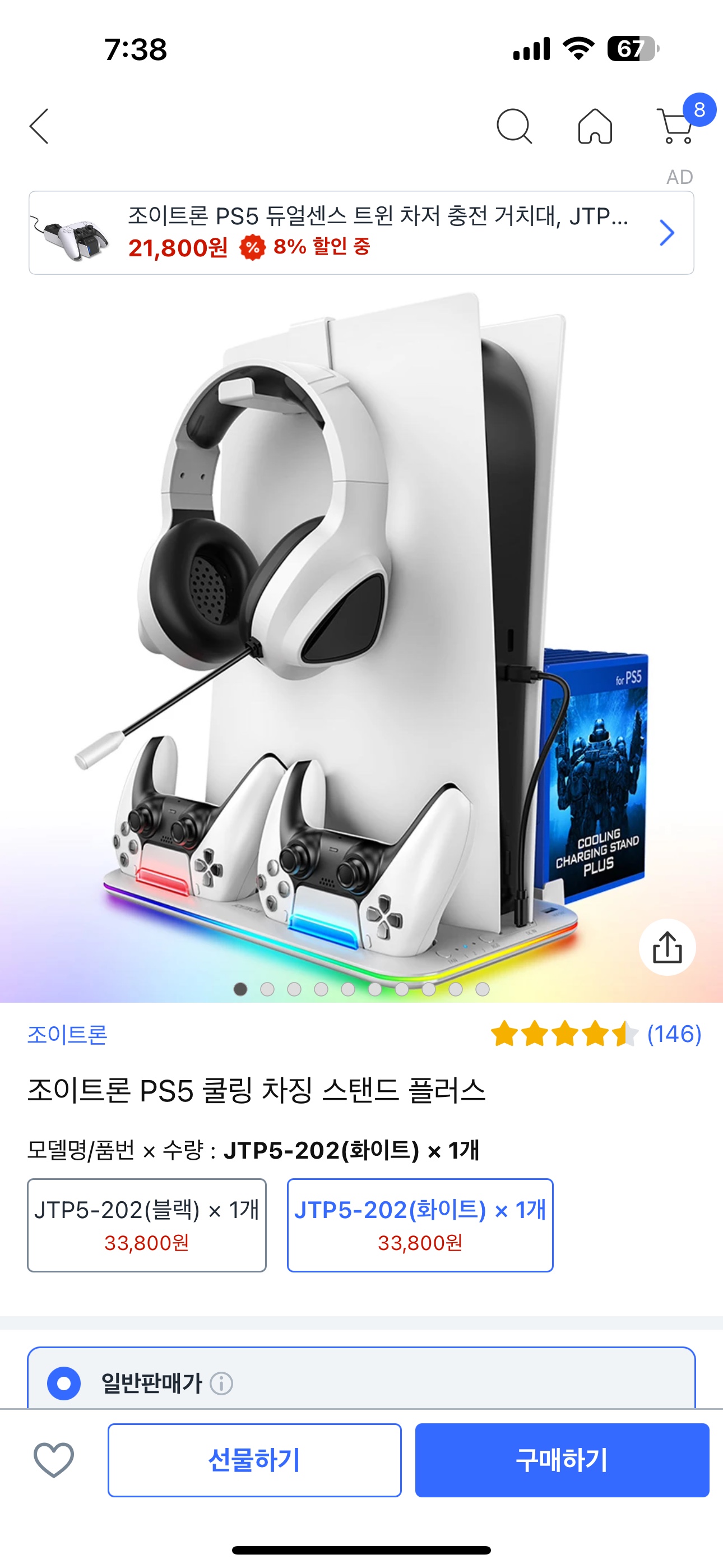The width and height of the screenshot is (723, 1568).
Task: Tap the 선물하기 gift button
Action: tap(254, 1460)
